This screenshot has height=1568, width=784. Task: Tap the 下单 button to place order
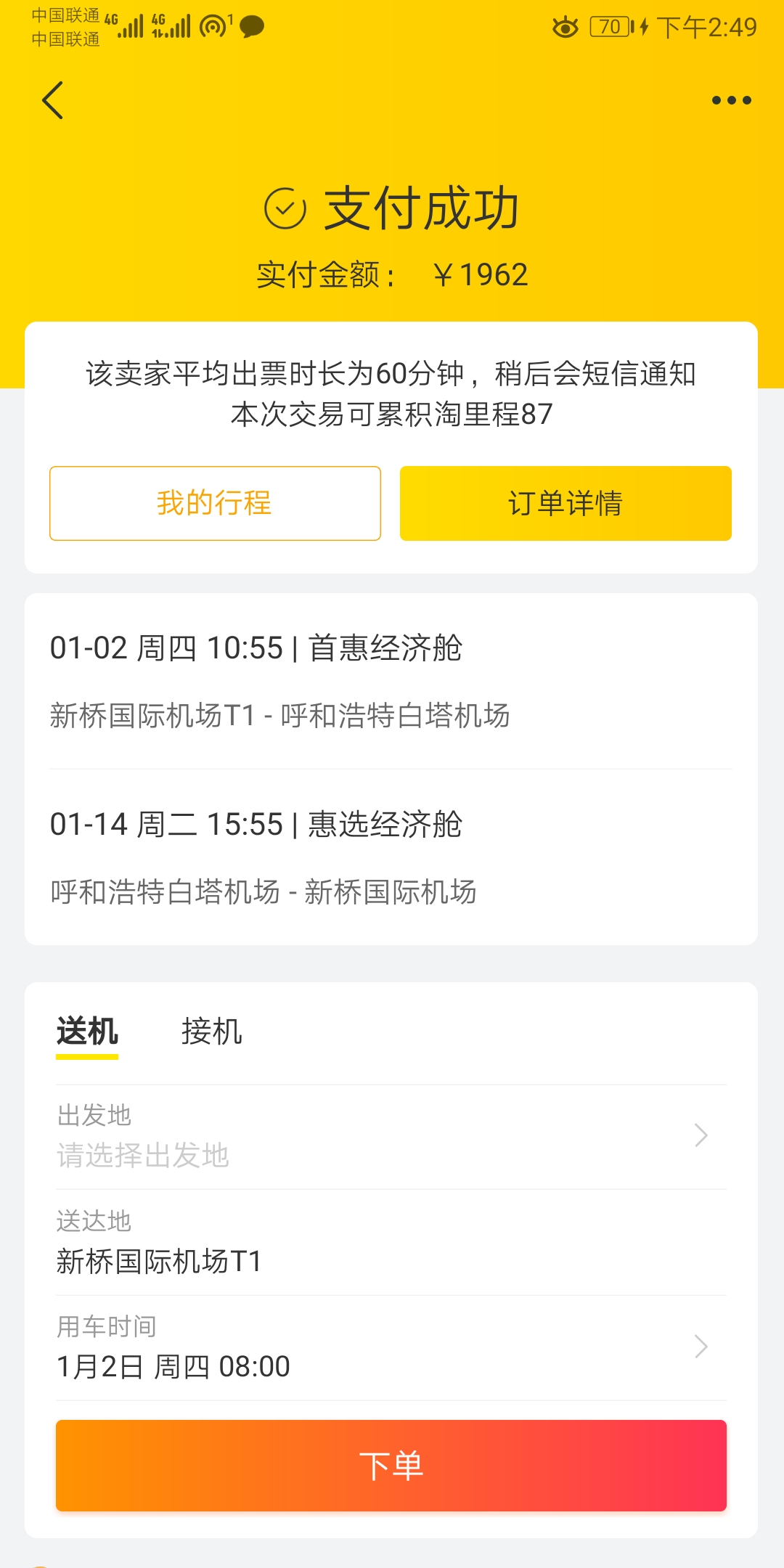(x=391, y=1466)
